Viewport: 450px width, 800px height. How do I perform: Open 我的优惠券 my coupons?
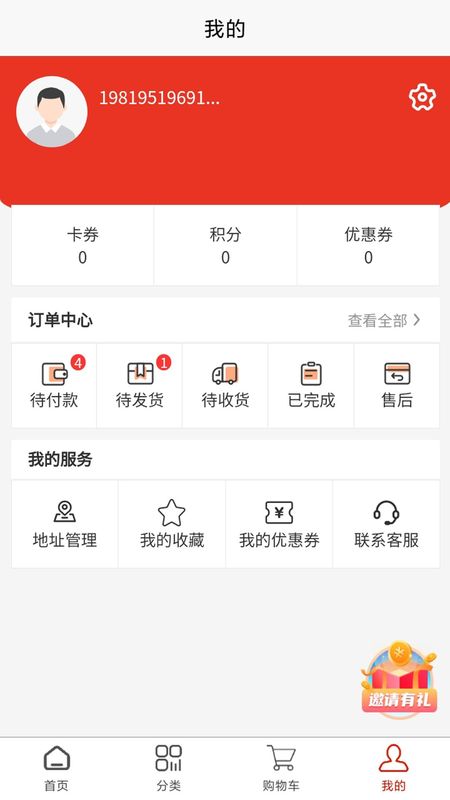[279, 524]
